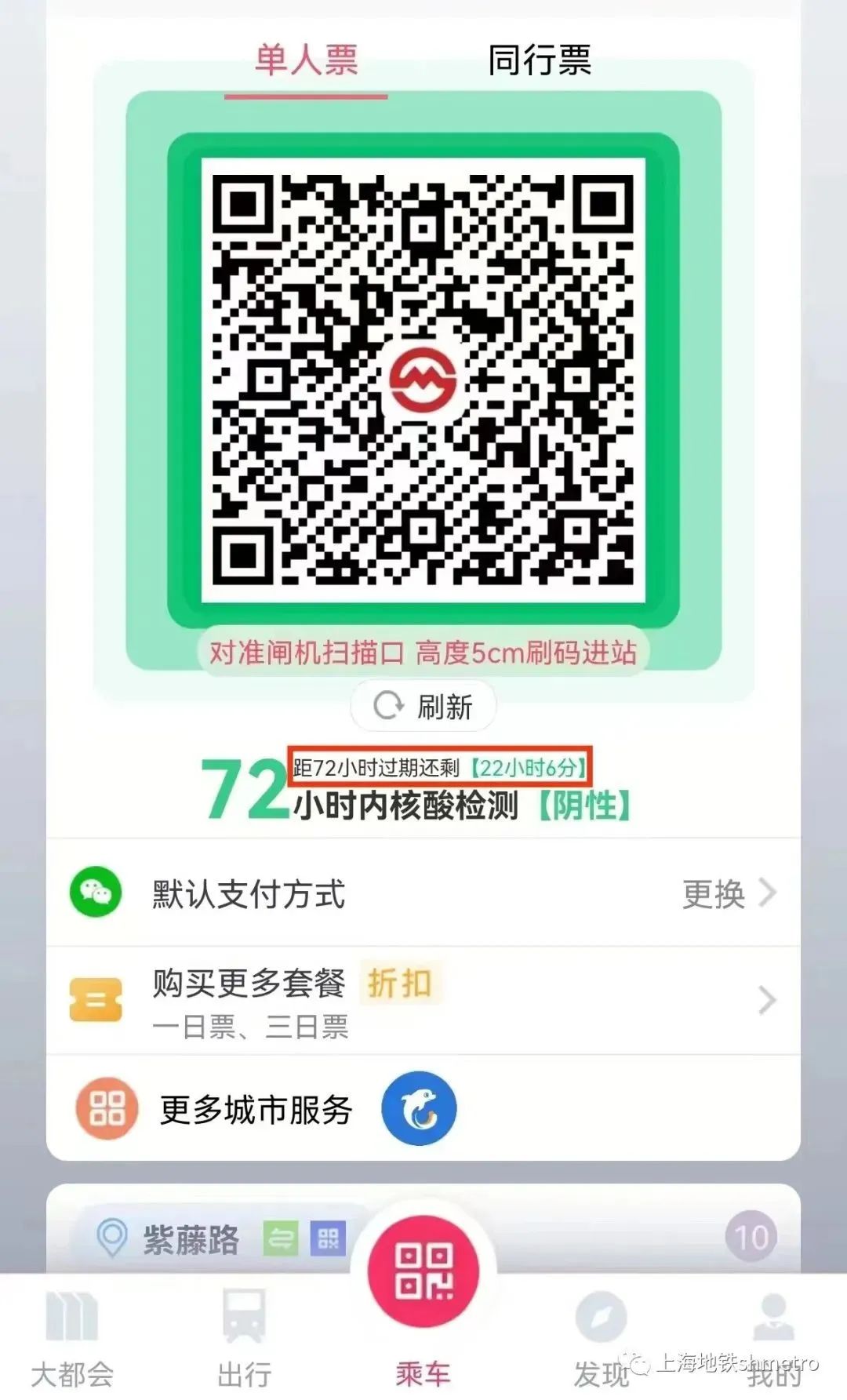847x1400 pixels.
Task: Select the 单人票 tab
Action: click(306, 60)
